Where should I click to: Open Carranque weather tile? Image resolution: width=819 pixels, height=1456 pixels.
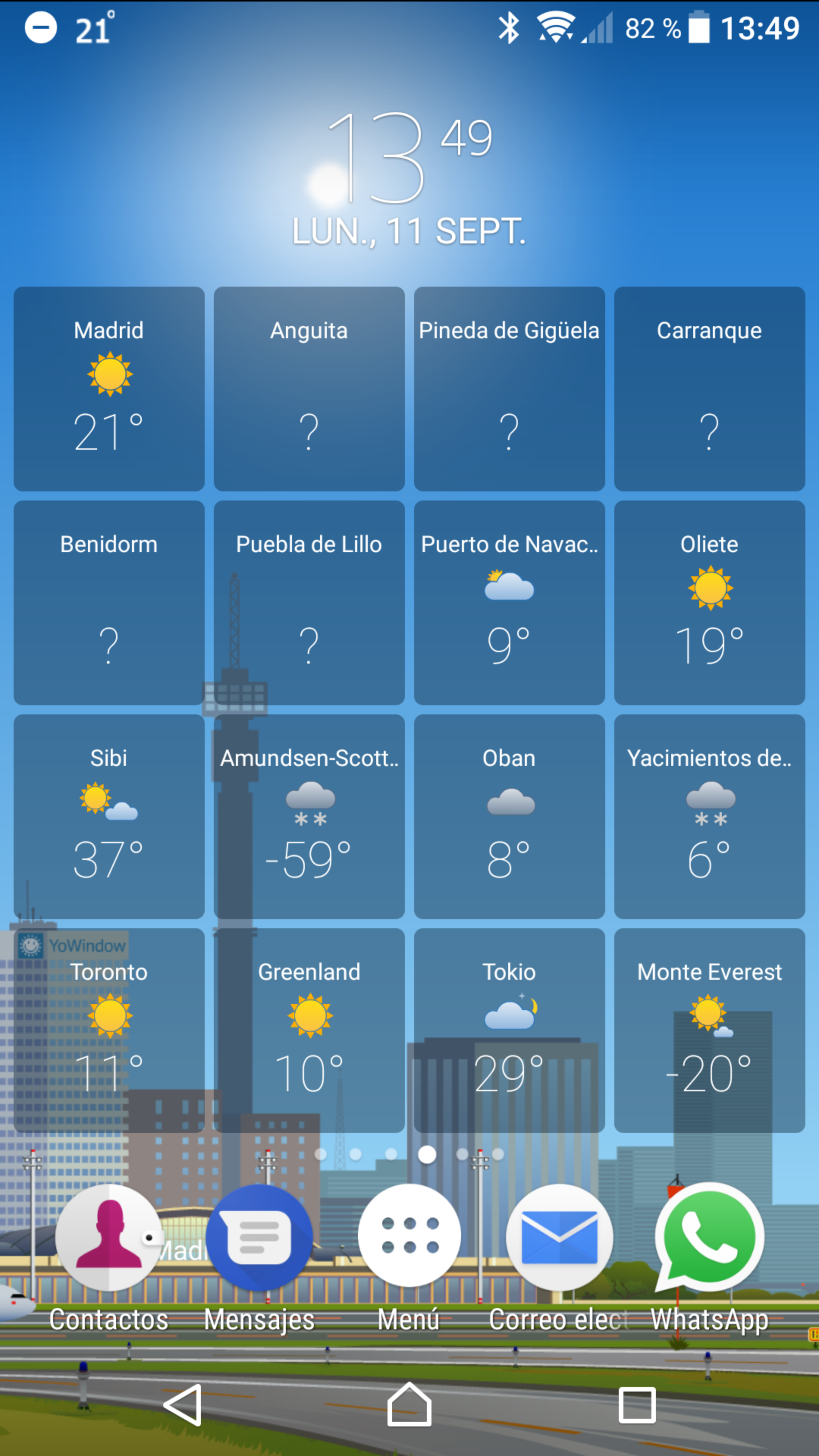709,388
